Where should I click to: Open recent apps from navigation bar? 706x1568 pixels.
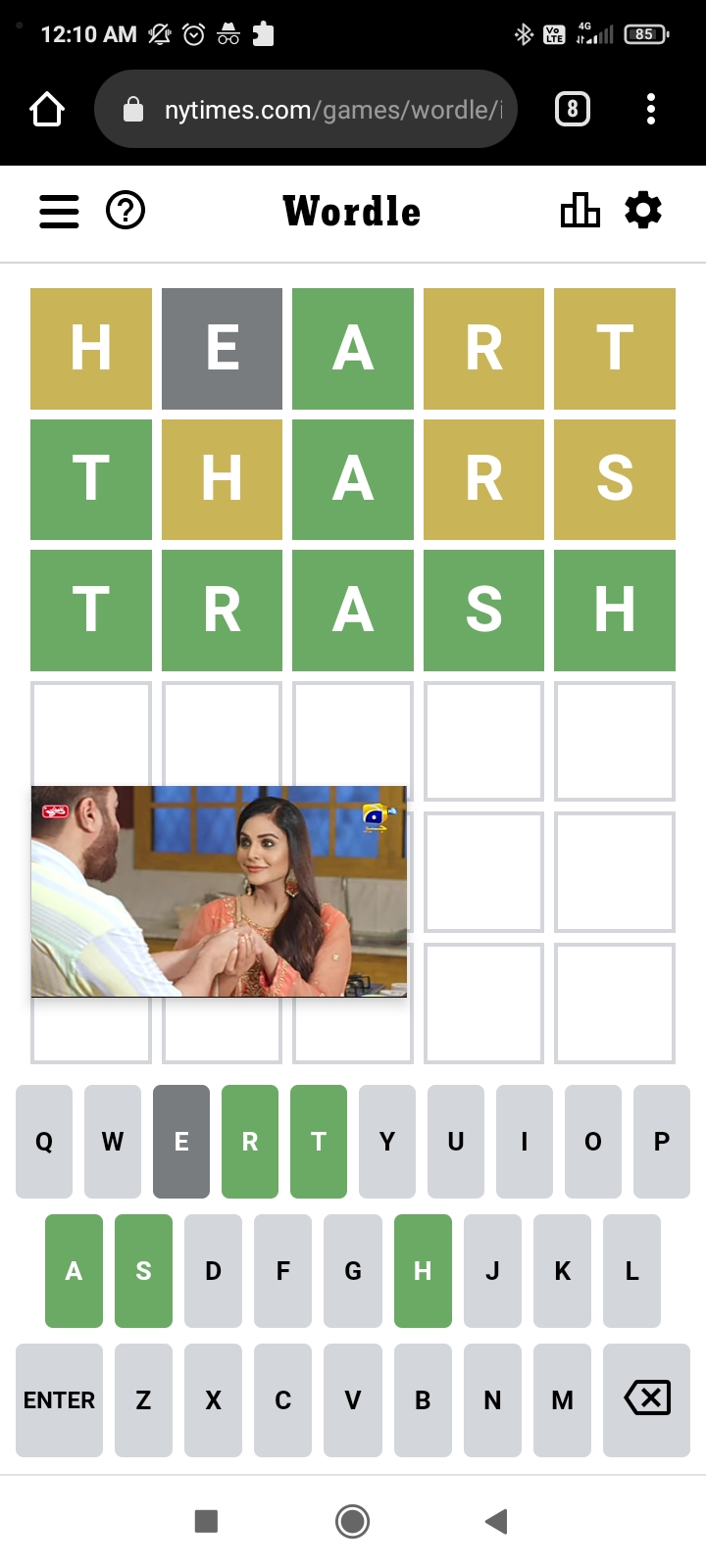(206, 1521)
